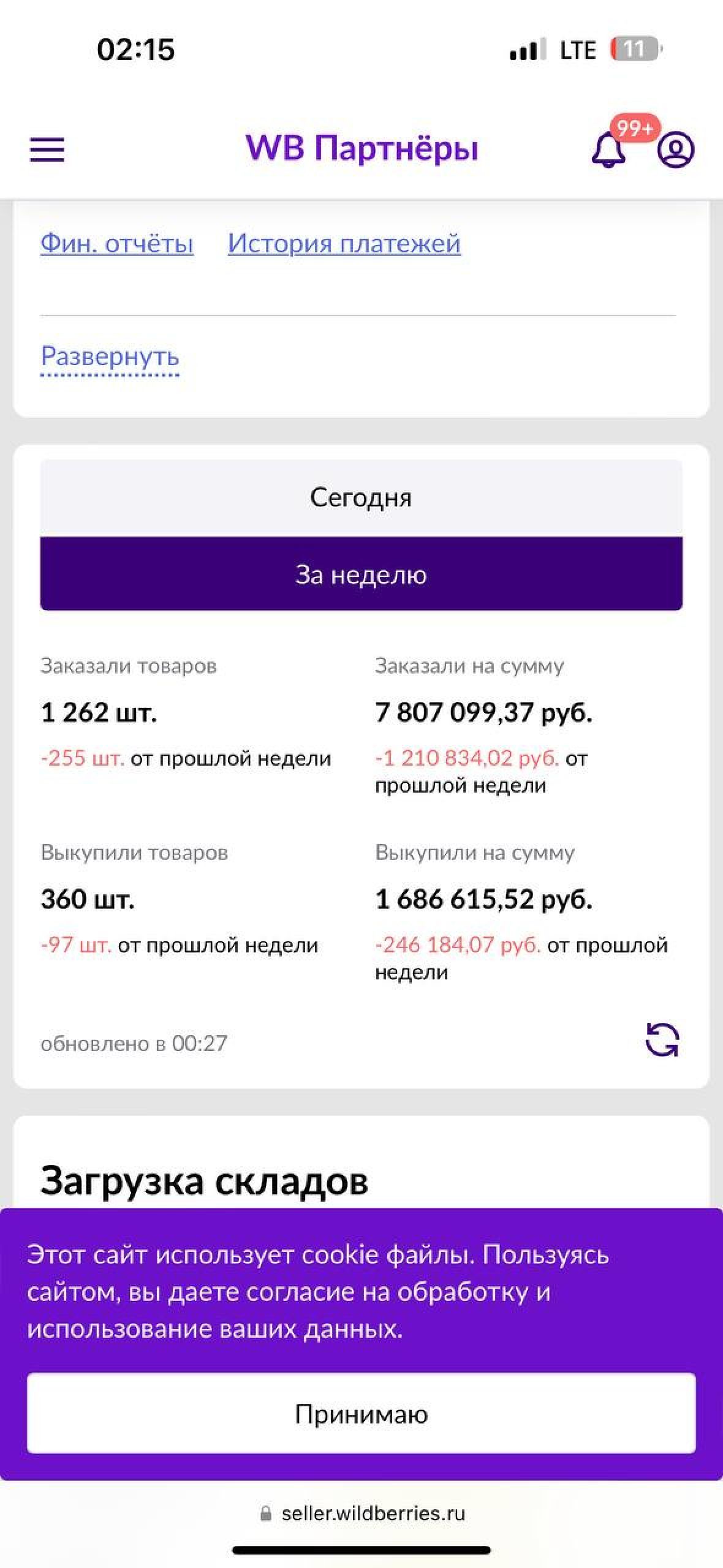Open the Фин. отчёты link
The image size is (723, 1568).
point(117,244)
